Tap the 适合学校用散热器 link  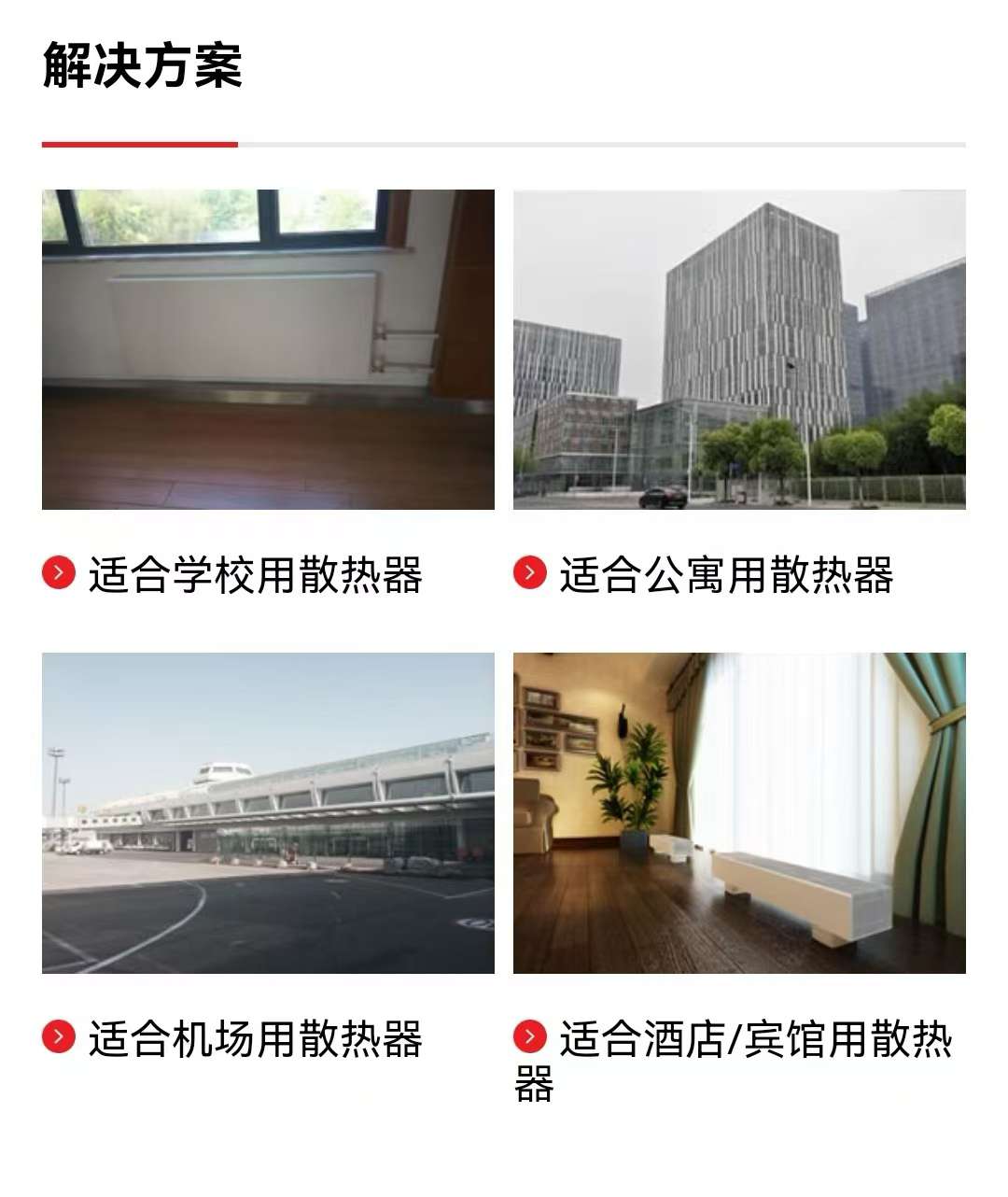(255, 574)
